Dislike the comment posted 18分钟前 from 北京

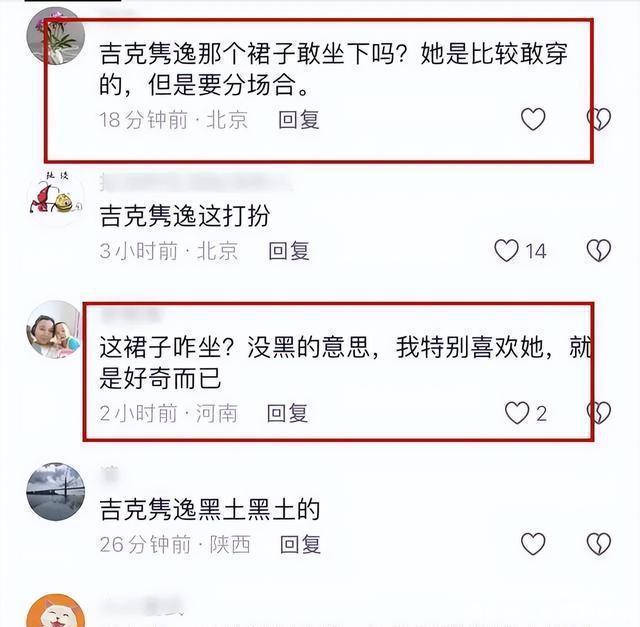click(x=598, y=120)
